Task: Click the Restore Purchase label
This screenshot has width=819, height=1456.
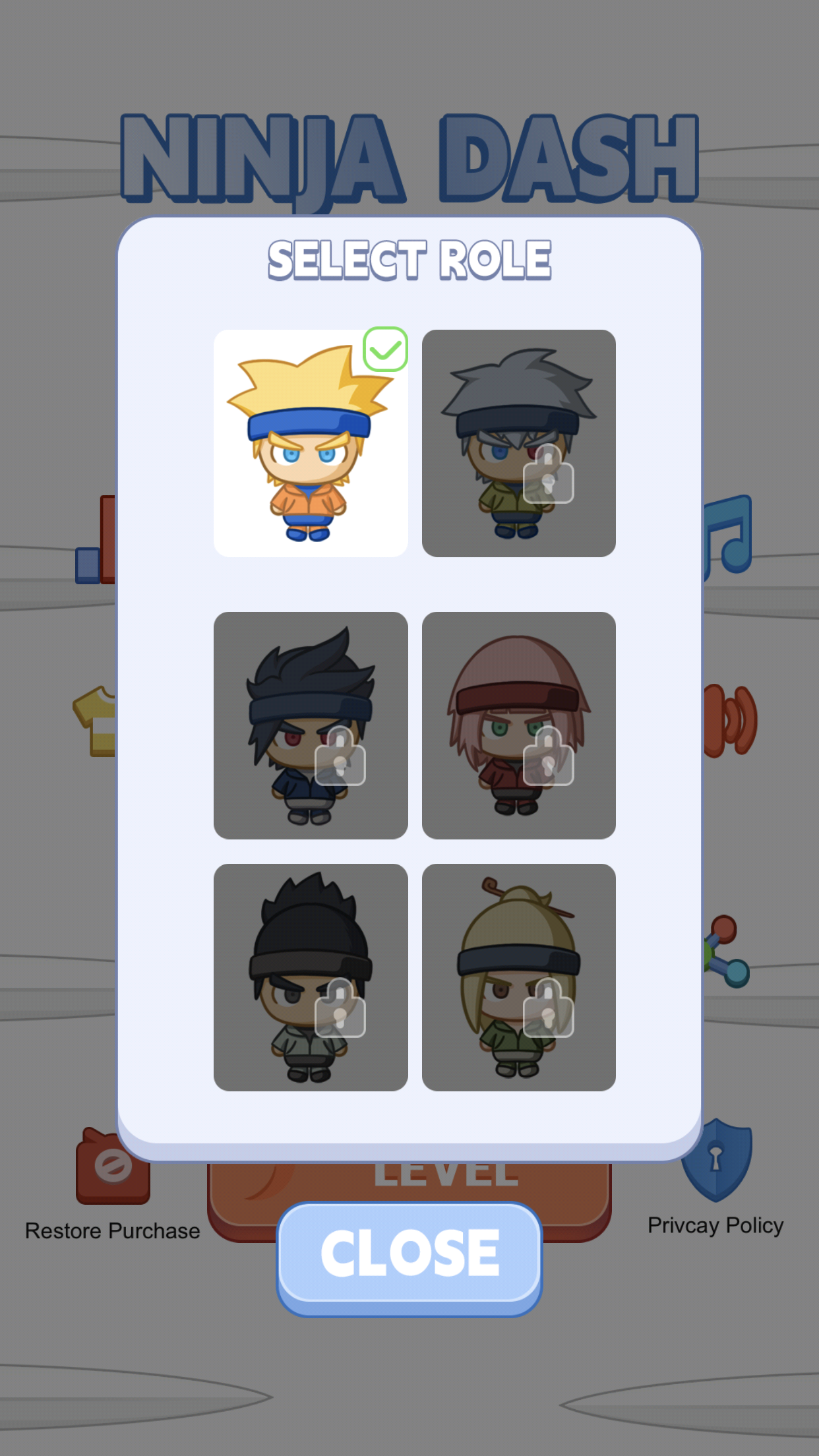Action: [112, 1230]
